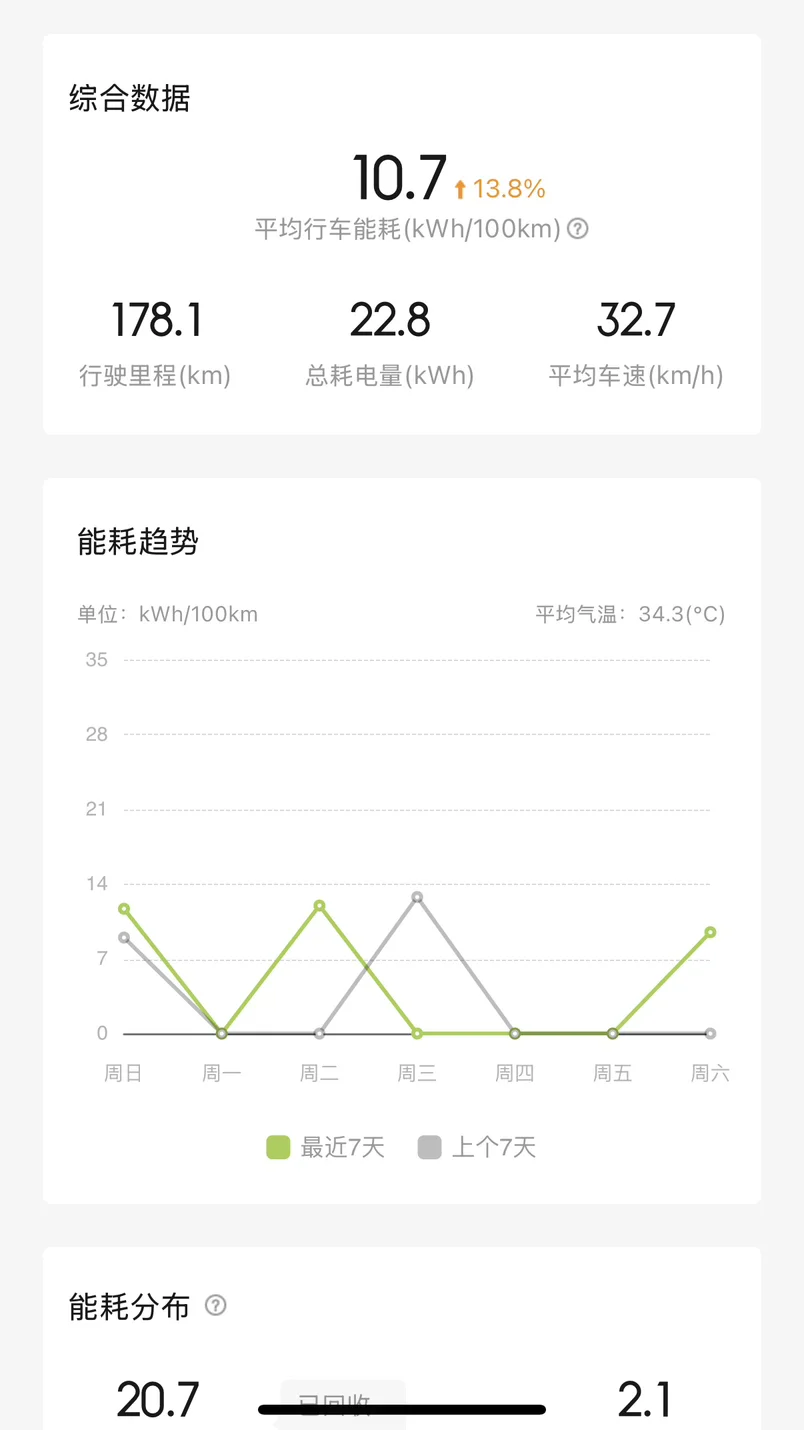The width and height of the screenshot is (804, 1430).
Task: Toggle the 上个7天 legend series
Action: [477, 1147]
